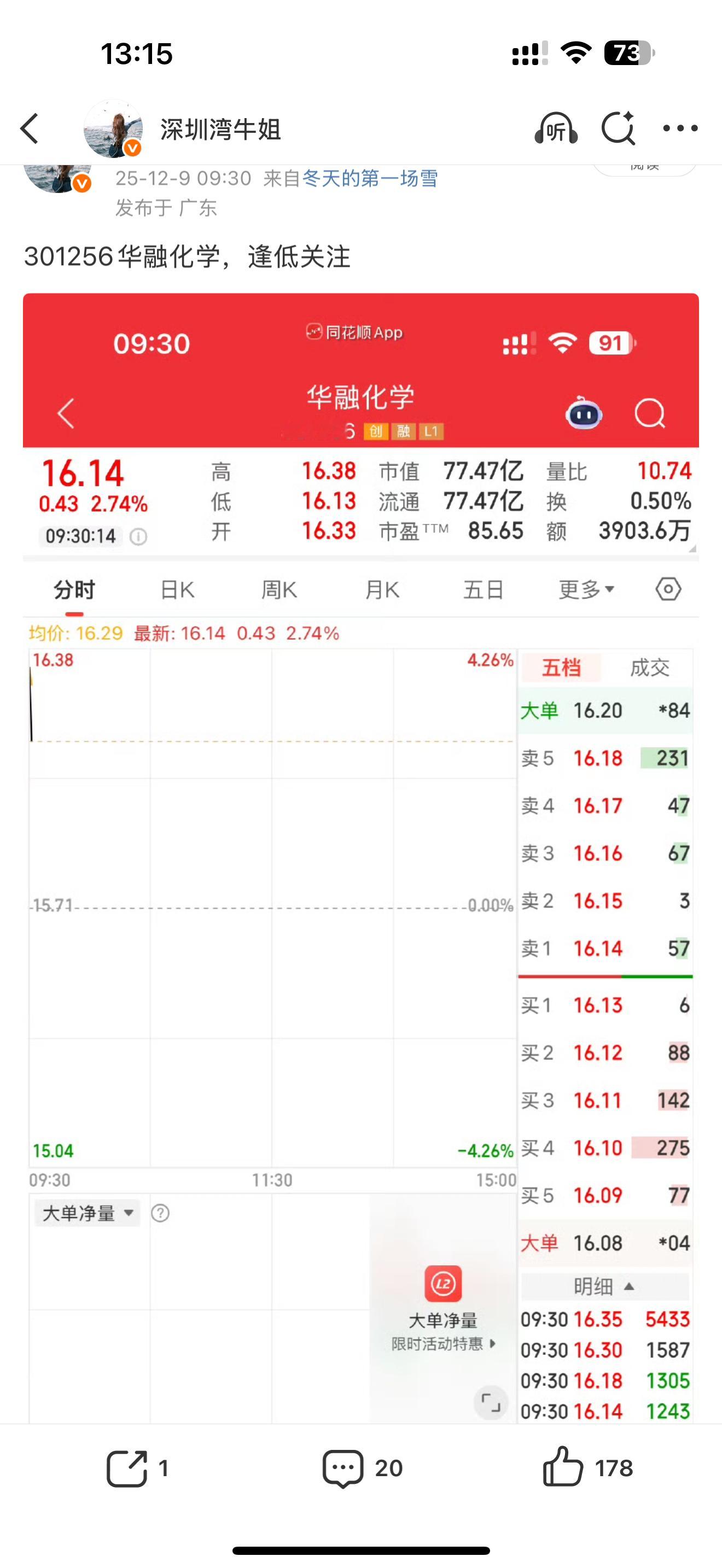Select the 分时 chart tab
Image resolution: width=722 pixels, height=1568 pixels.
73,589
